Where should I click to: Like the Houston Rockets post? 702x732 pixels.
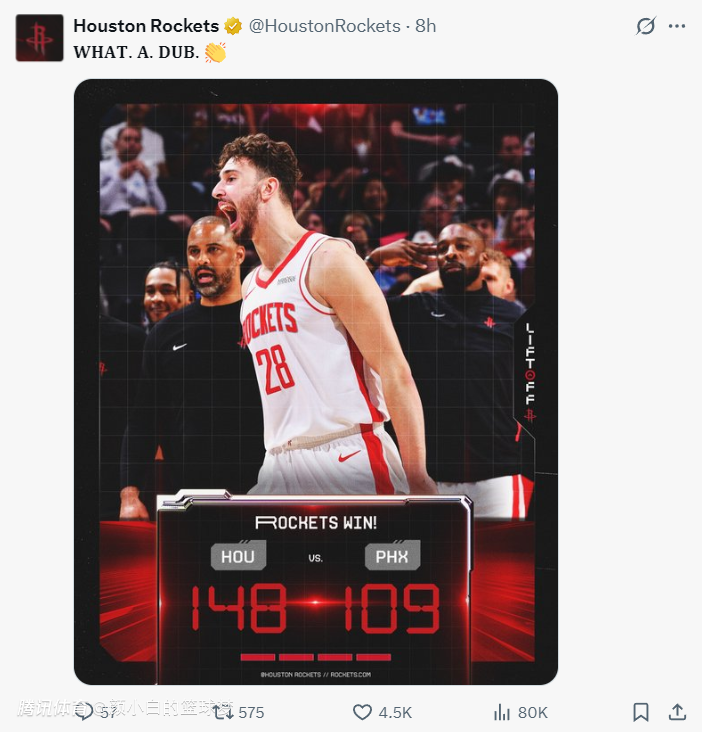click(x=363, y=712)
